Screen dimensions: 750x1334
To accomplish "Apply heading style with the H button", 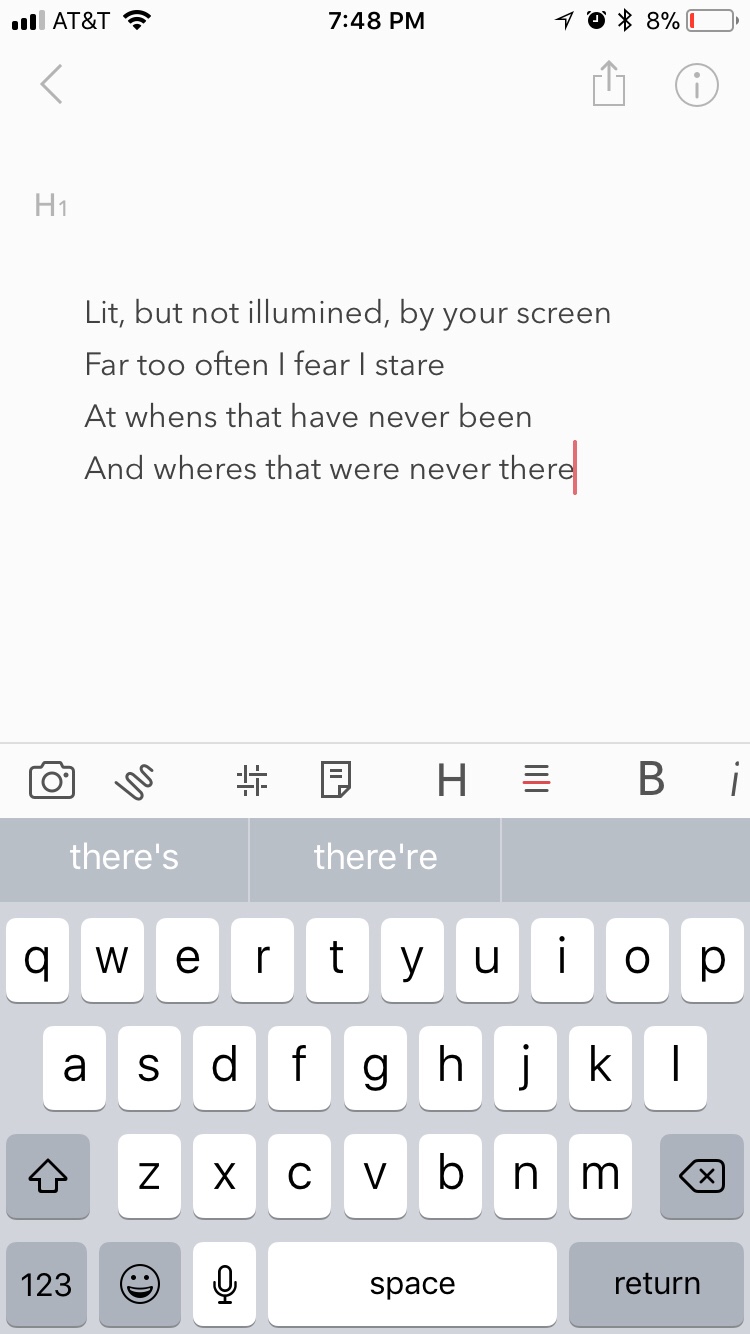I will pos(452,780).
